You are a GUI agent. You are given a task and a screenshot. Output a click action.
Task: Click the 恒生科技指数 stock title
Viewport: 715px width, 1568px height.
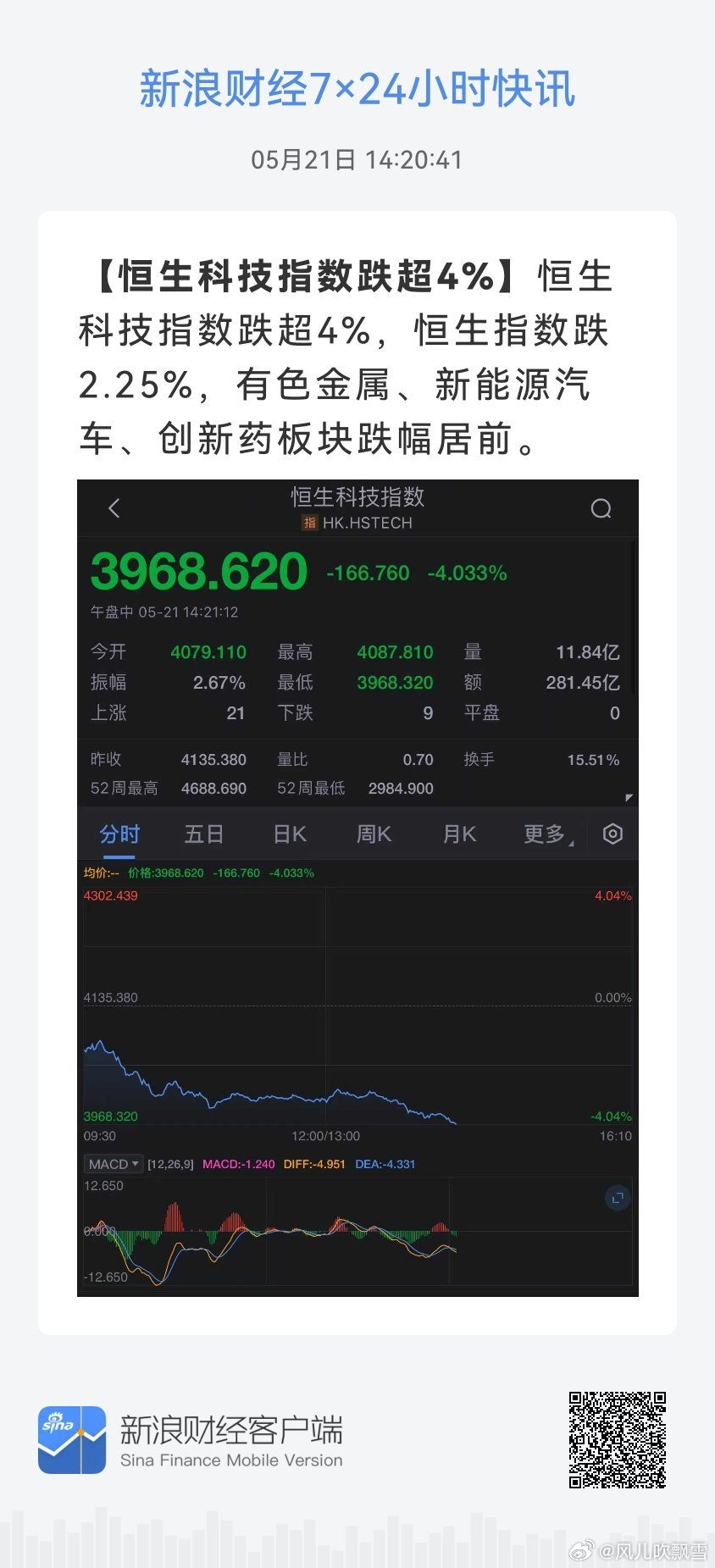(x=356, y=498)
